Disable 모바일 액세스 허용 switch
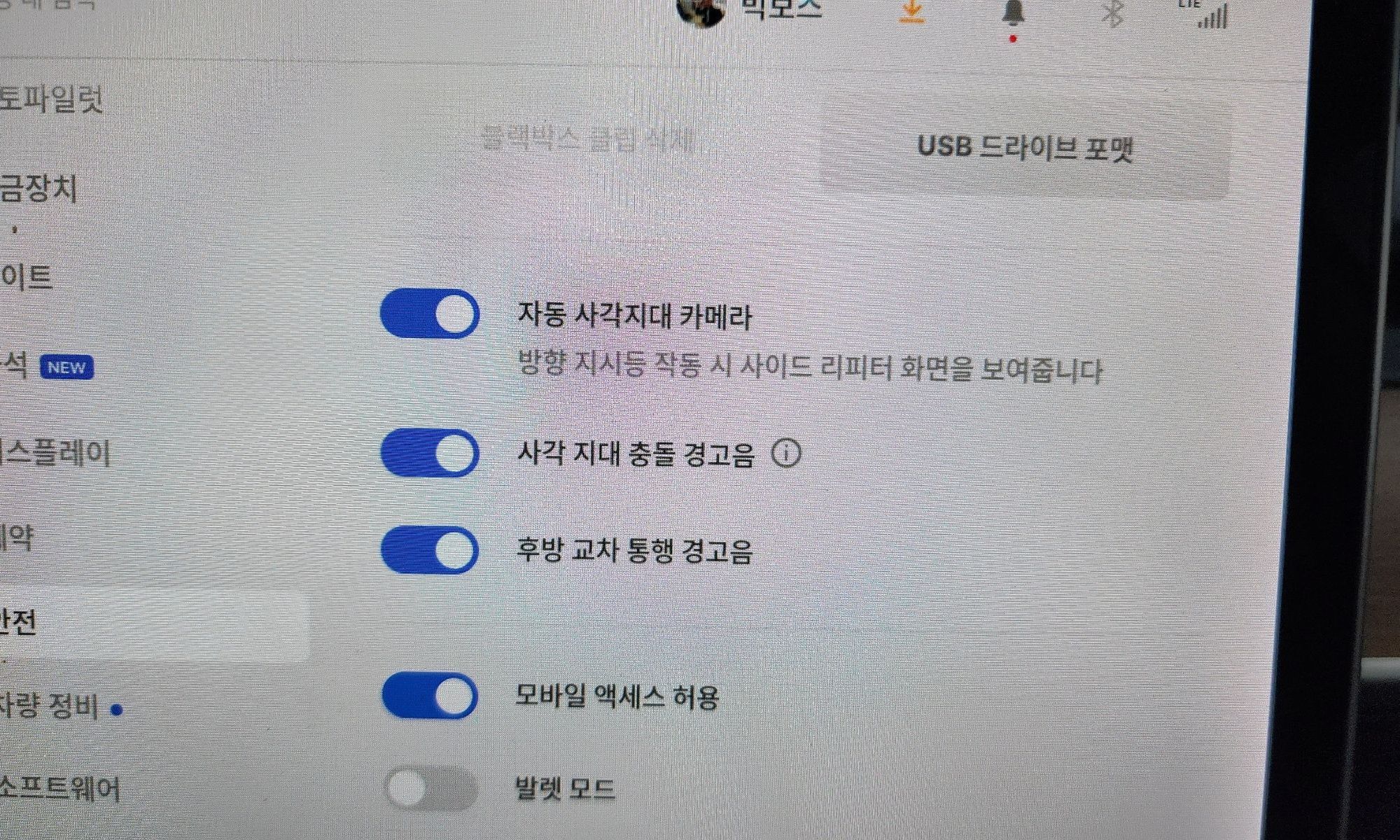Viewport: 1400px width, 840px height. coord(430,696)
